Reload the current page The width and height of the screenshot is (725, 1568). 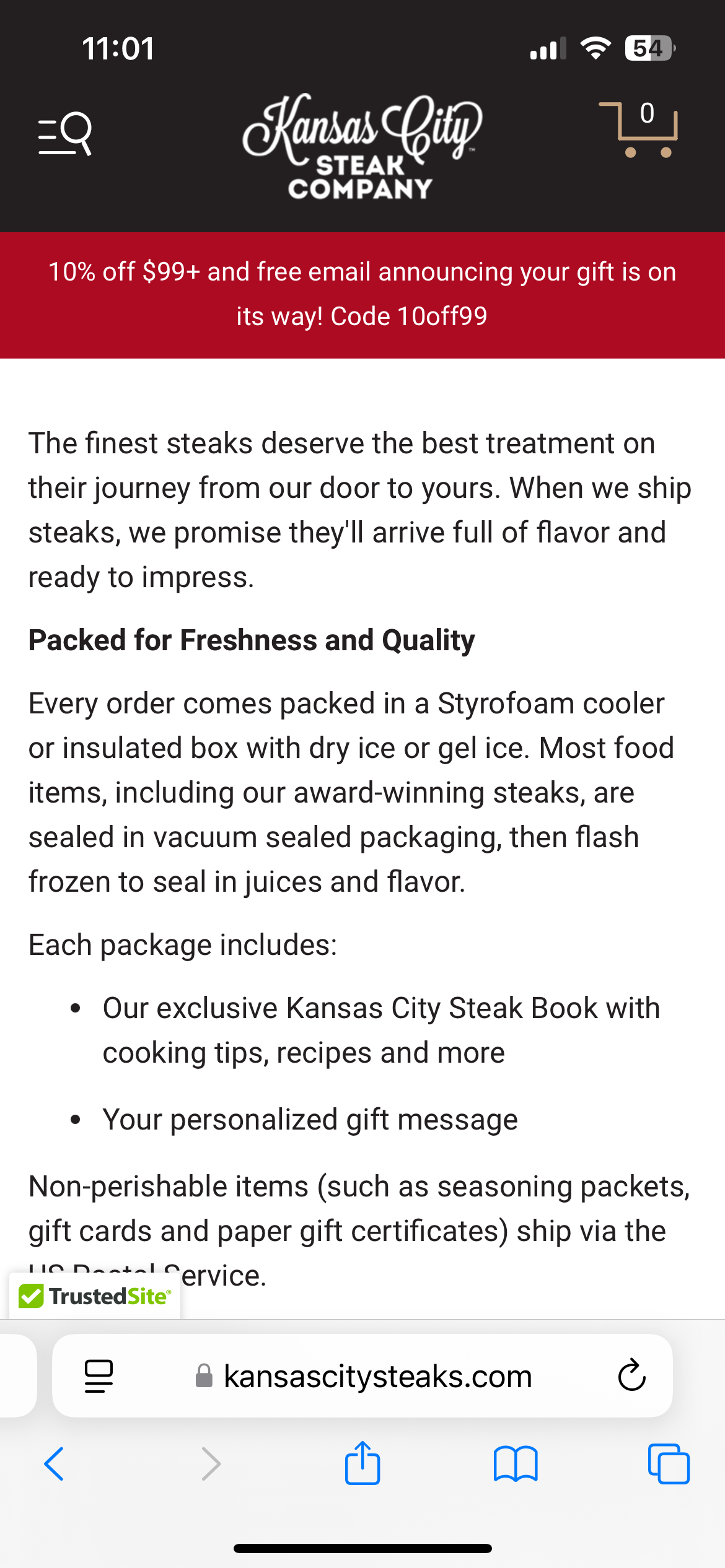coord(631,1375)
